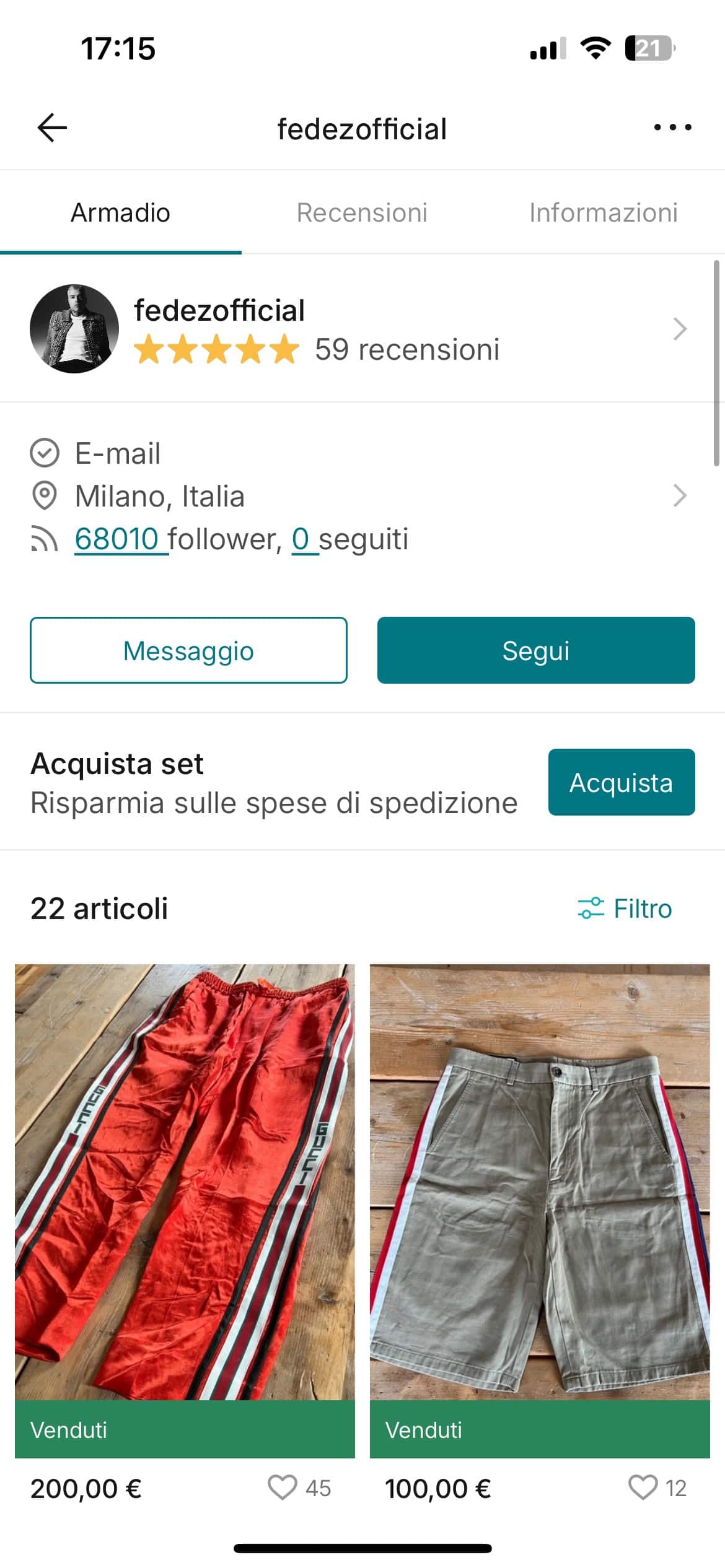Click the chevron next to the star rating
This screenshot has width=725, height=1568.
click(680, 329)
